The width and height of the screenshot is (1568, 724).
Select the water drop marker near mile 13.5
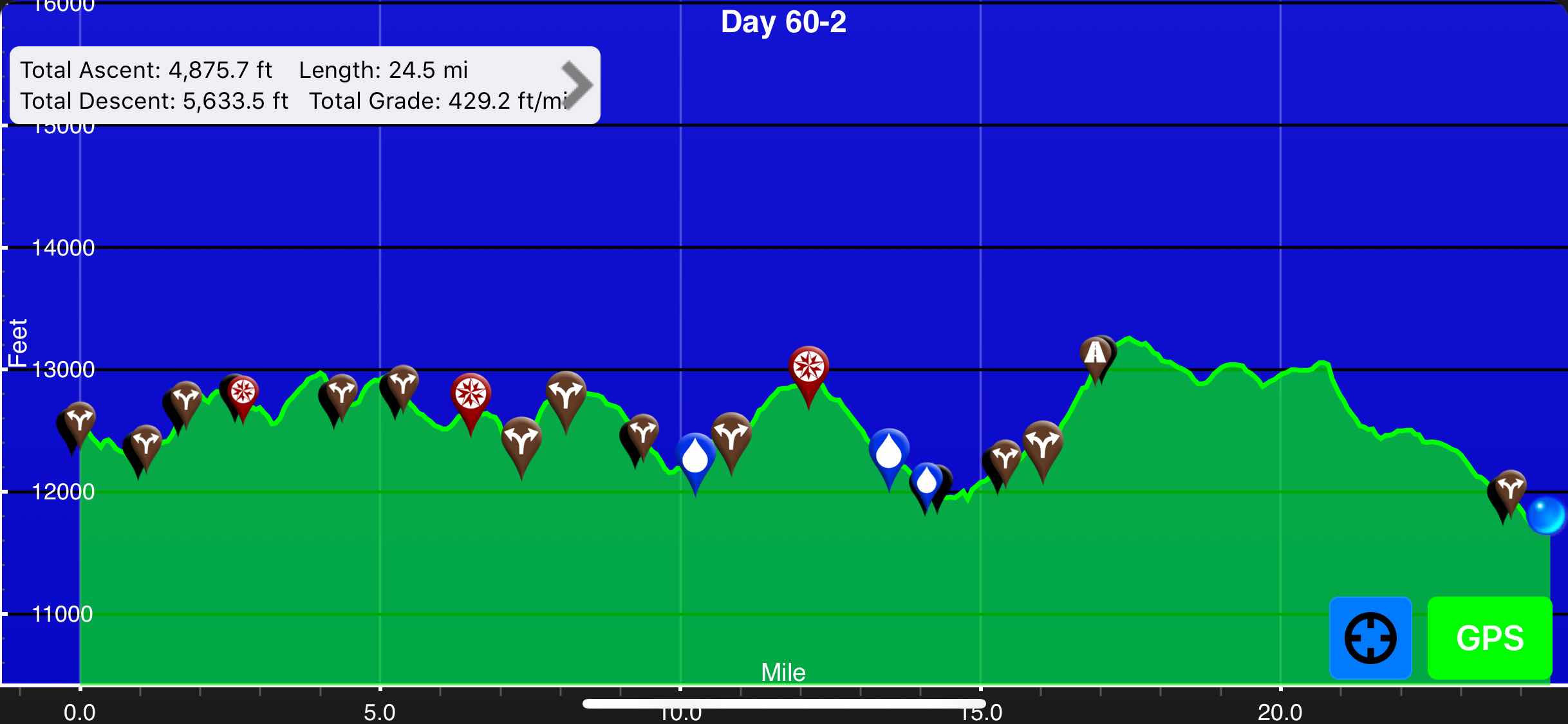[x=889, y=450]
